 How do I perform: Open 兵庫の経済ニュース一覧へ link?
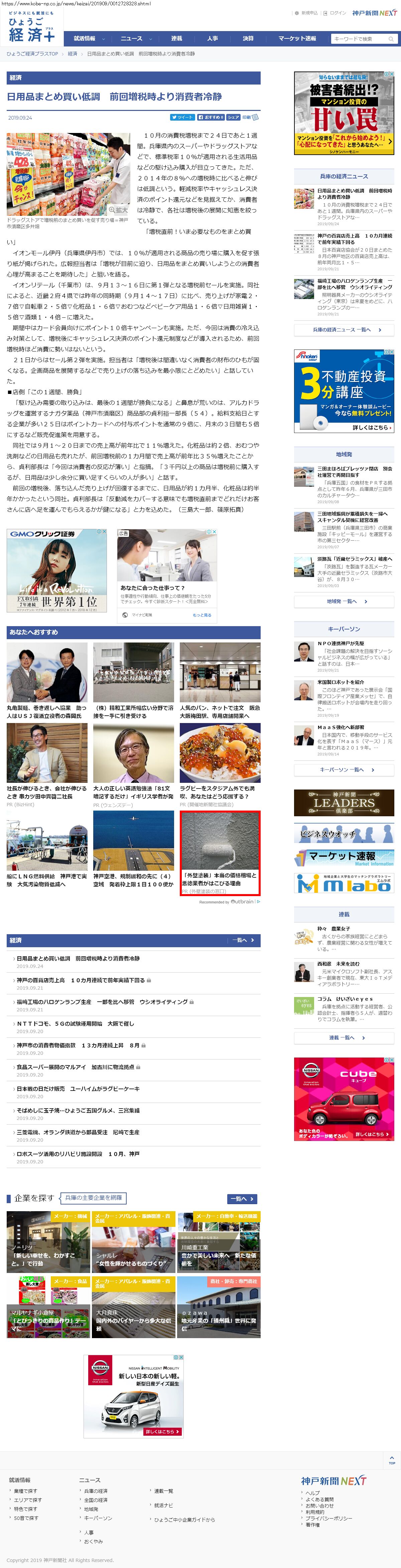click(x=344, y=330)
